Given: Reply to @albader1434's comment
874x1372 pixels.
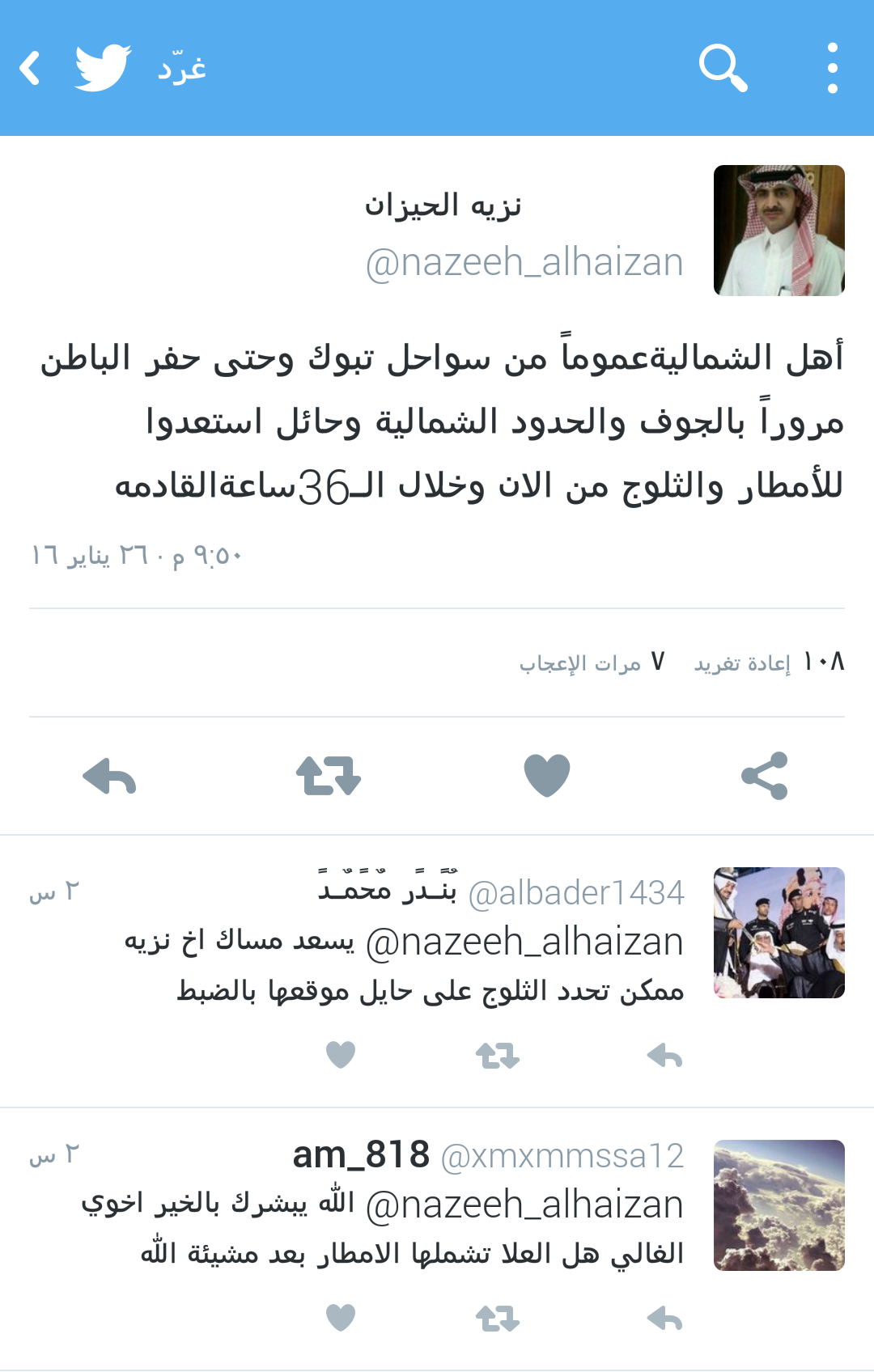Looking at the screenshot, I should coord(665,1055).
